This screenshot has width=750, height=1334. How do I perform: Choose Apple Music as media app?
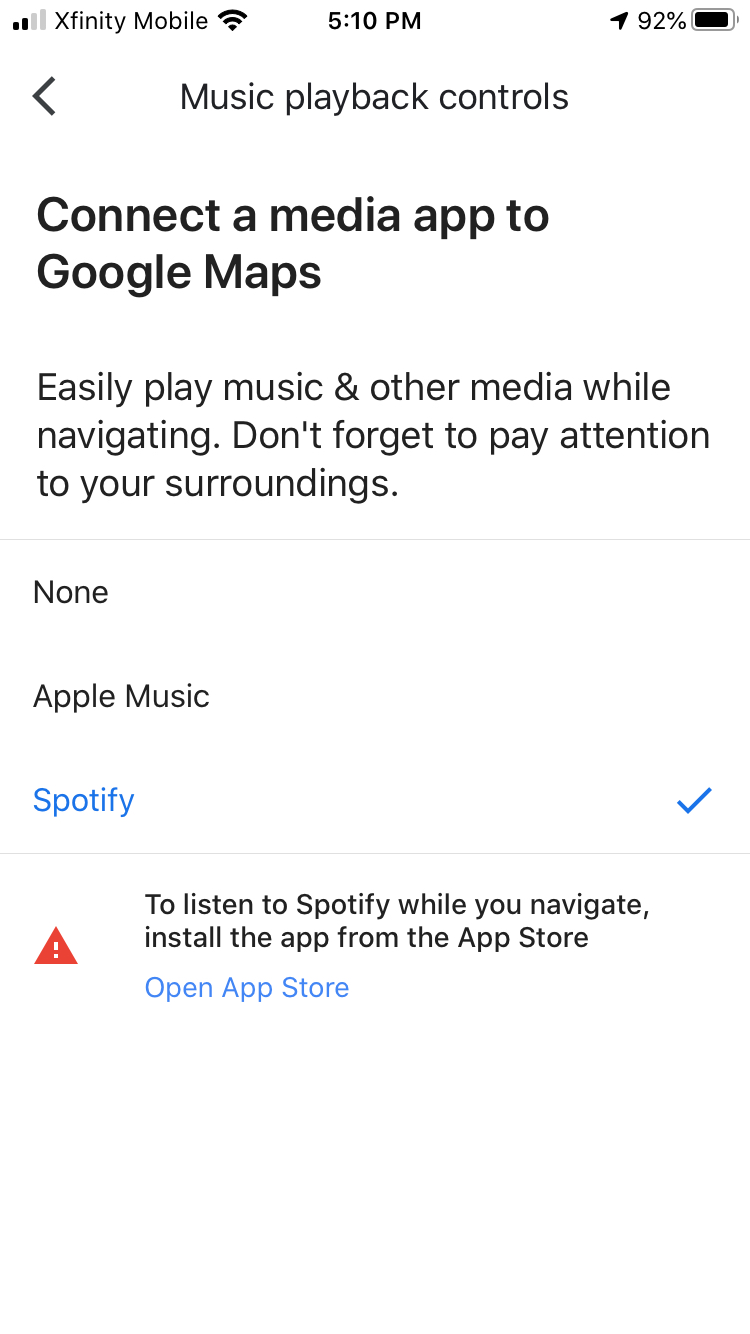375,696
